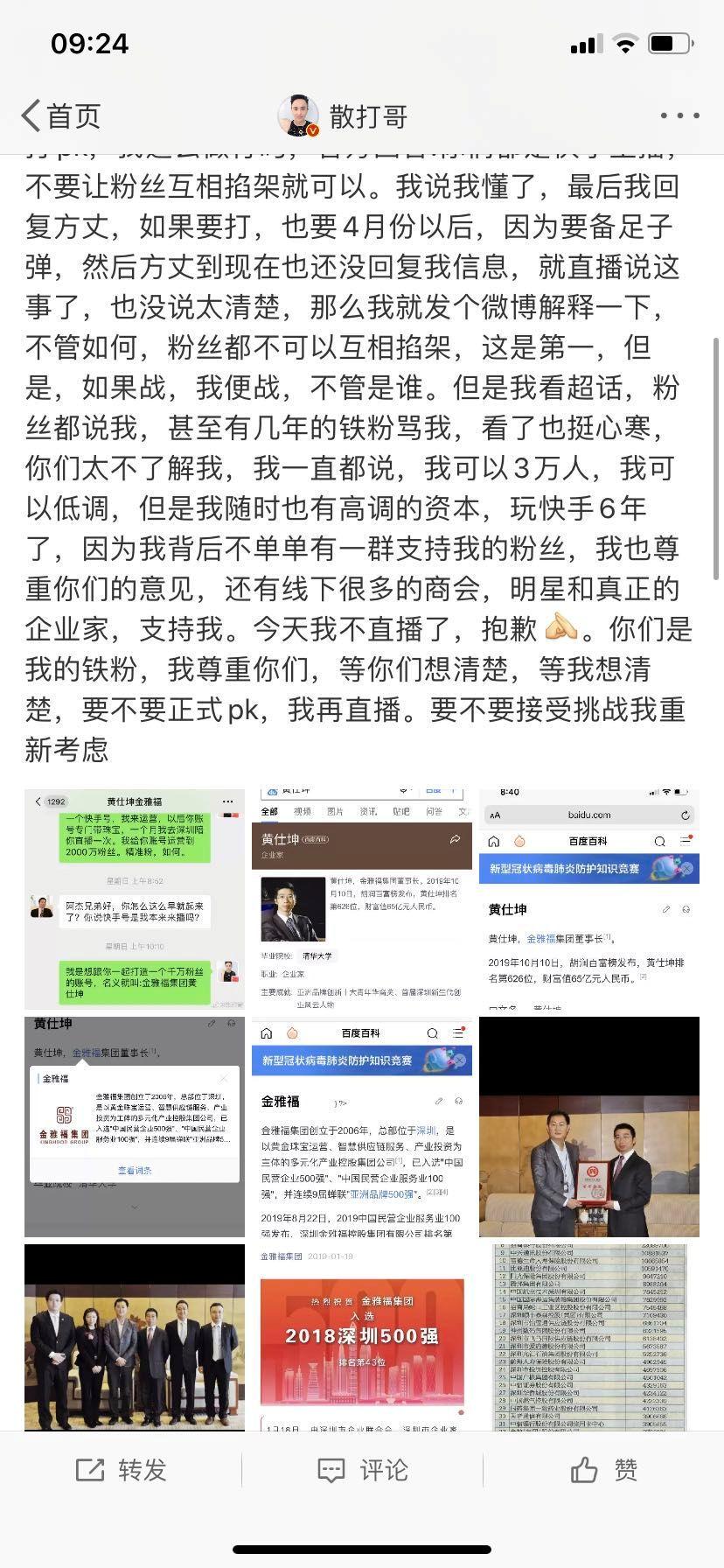
Task: View the 金雅福 百度百科 article screenshot
Action: pyautogui.click(x=361, y=1126)
